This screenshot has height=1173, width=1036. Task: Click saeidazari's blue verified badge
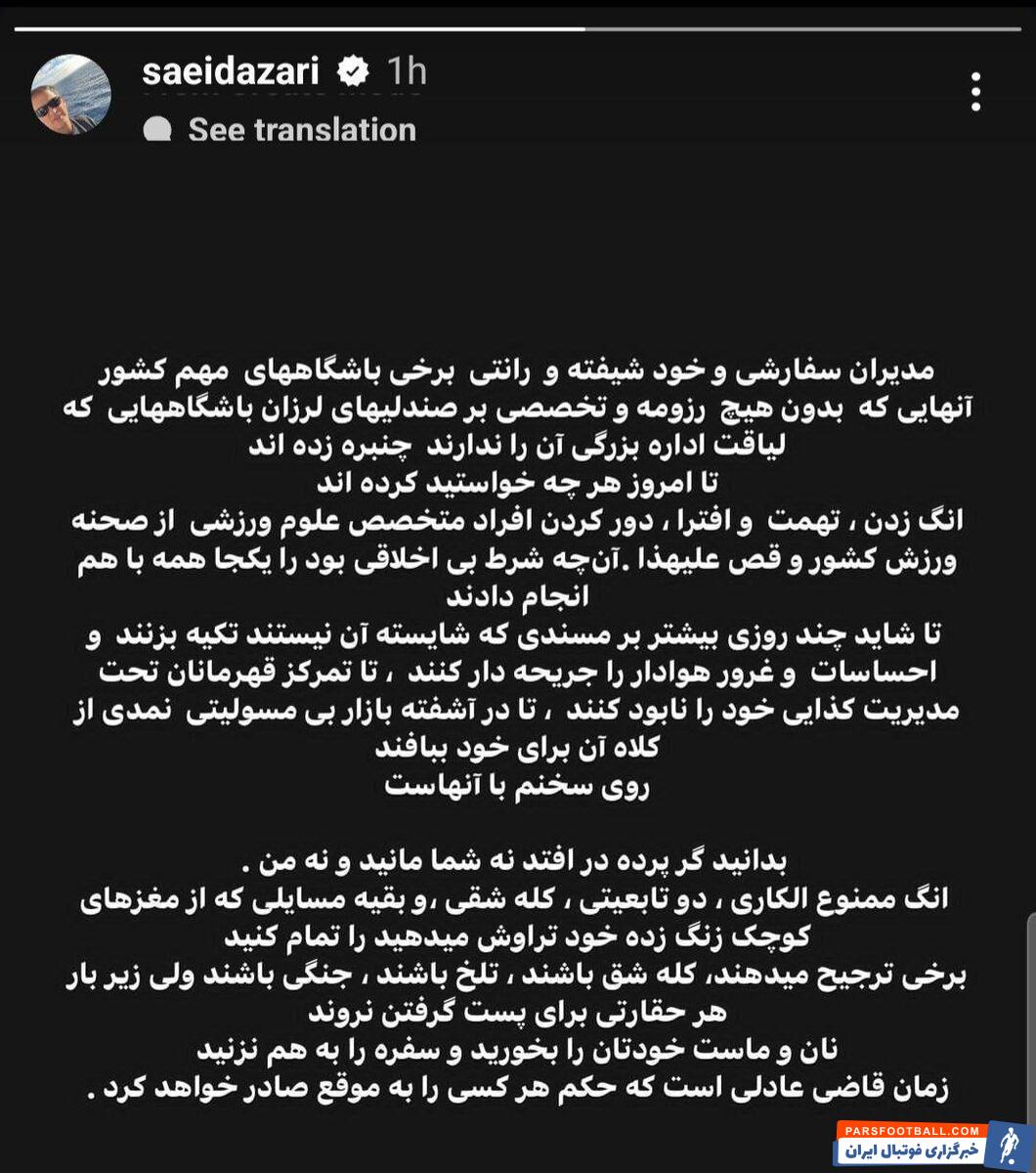pyautogui.click(x=353, y=69)
